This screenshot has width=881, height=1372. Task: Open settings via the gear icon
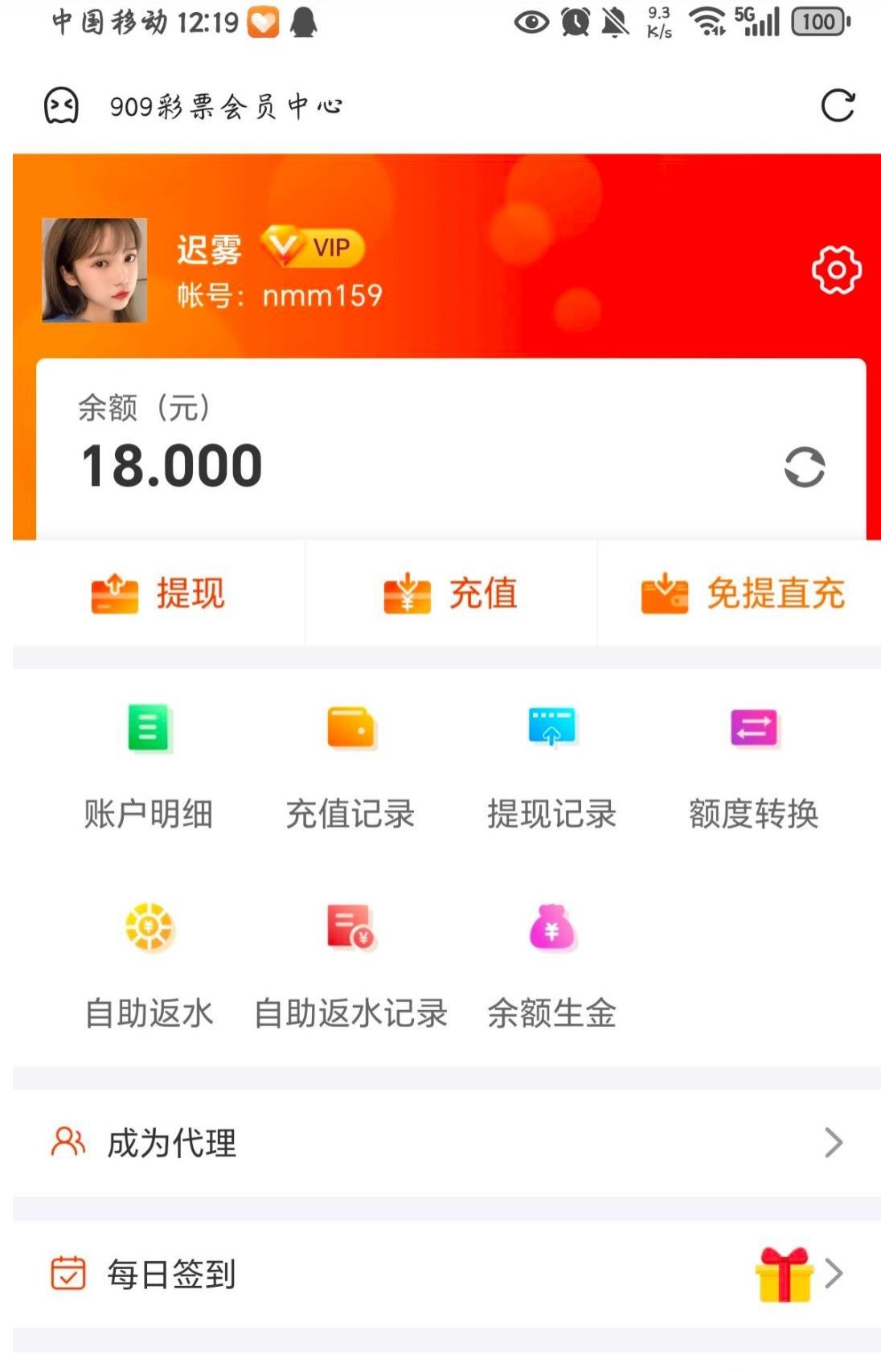click(x=836, y=270)
